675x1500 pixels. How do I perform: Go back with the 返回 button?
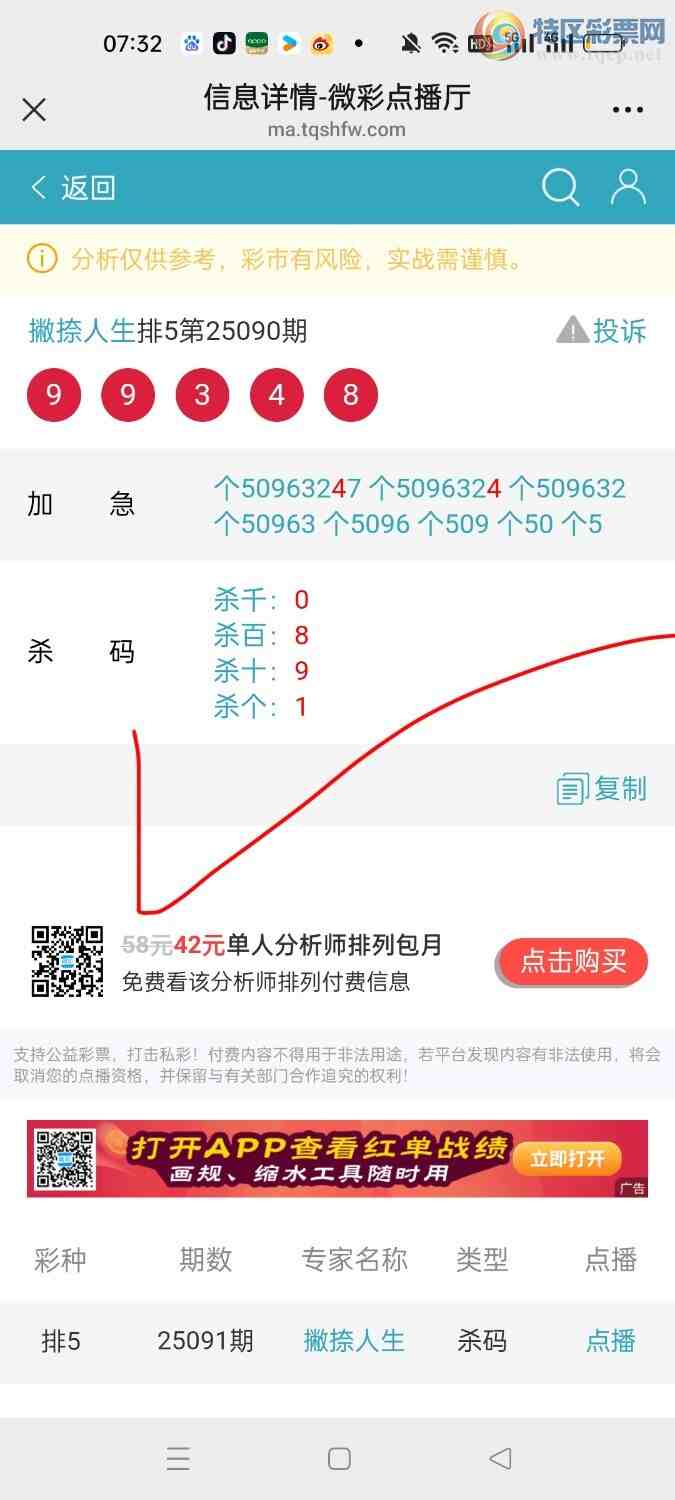(74, 187)
